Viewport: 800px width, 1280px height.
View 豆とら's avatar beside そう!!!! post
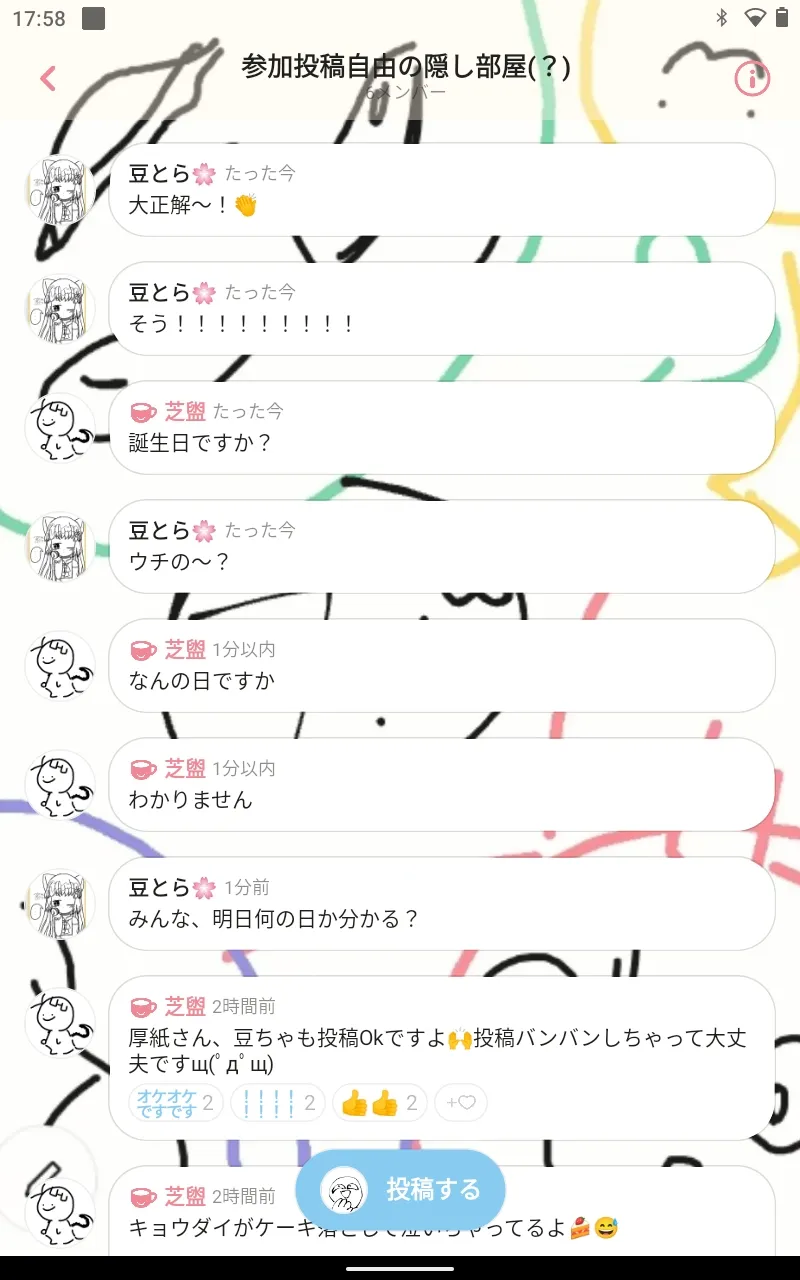pyautogui.click(x=59, y=309)
